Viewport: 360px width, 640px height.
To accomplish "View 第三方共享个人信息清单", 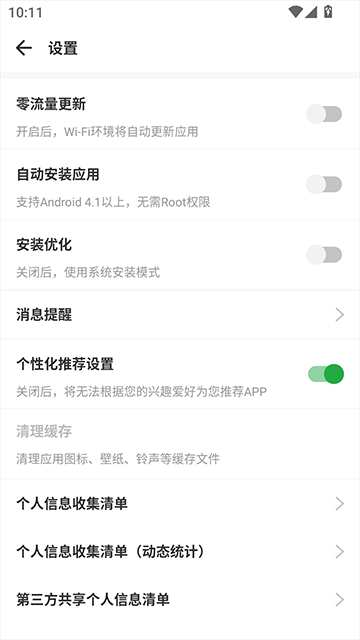I will click(x=180, y=600).
